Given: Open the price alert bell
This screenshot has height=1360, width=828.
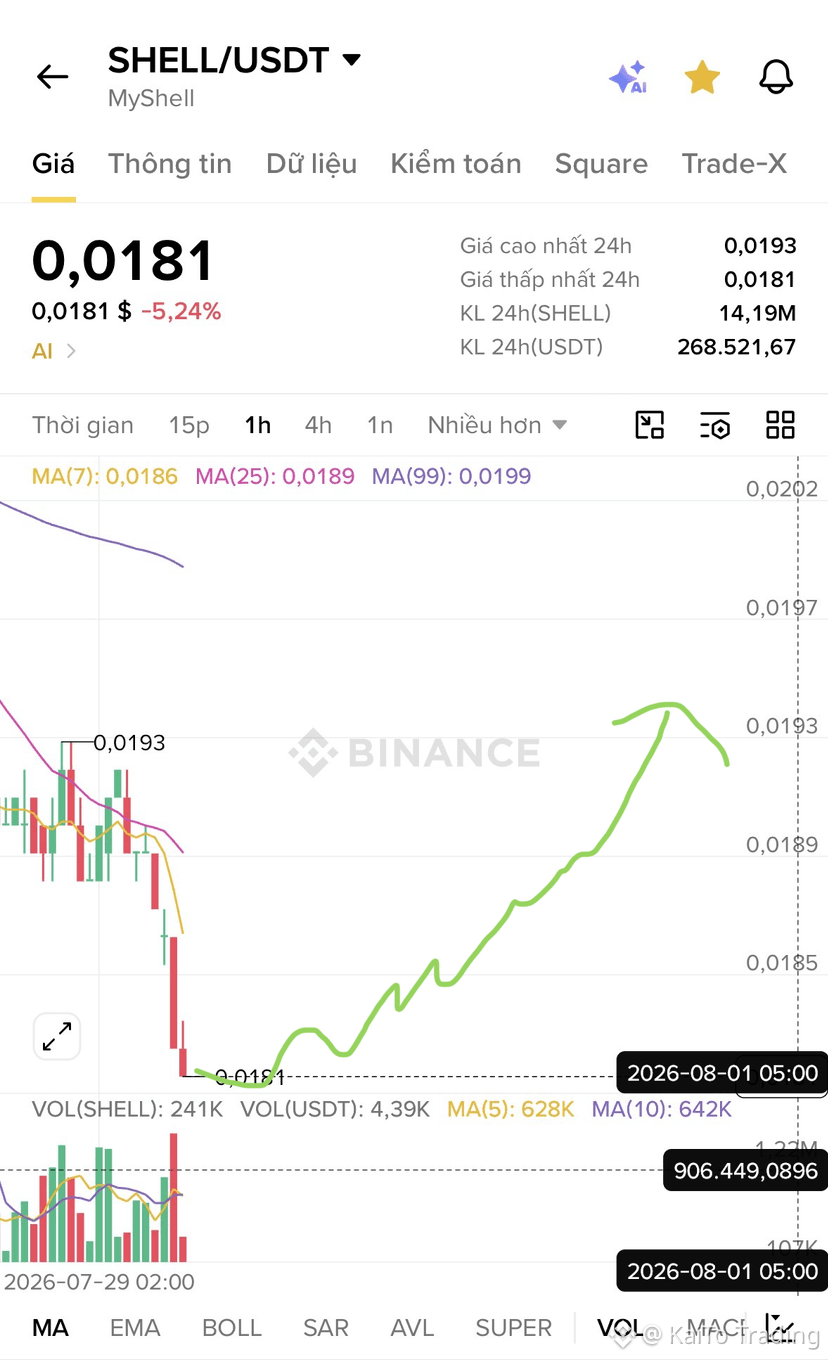Looking at the screenshot, I should click(x=776, y=77).
